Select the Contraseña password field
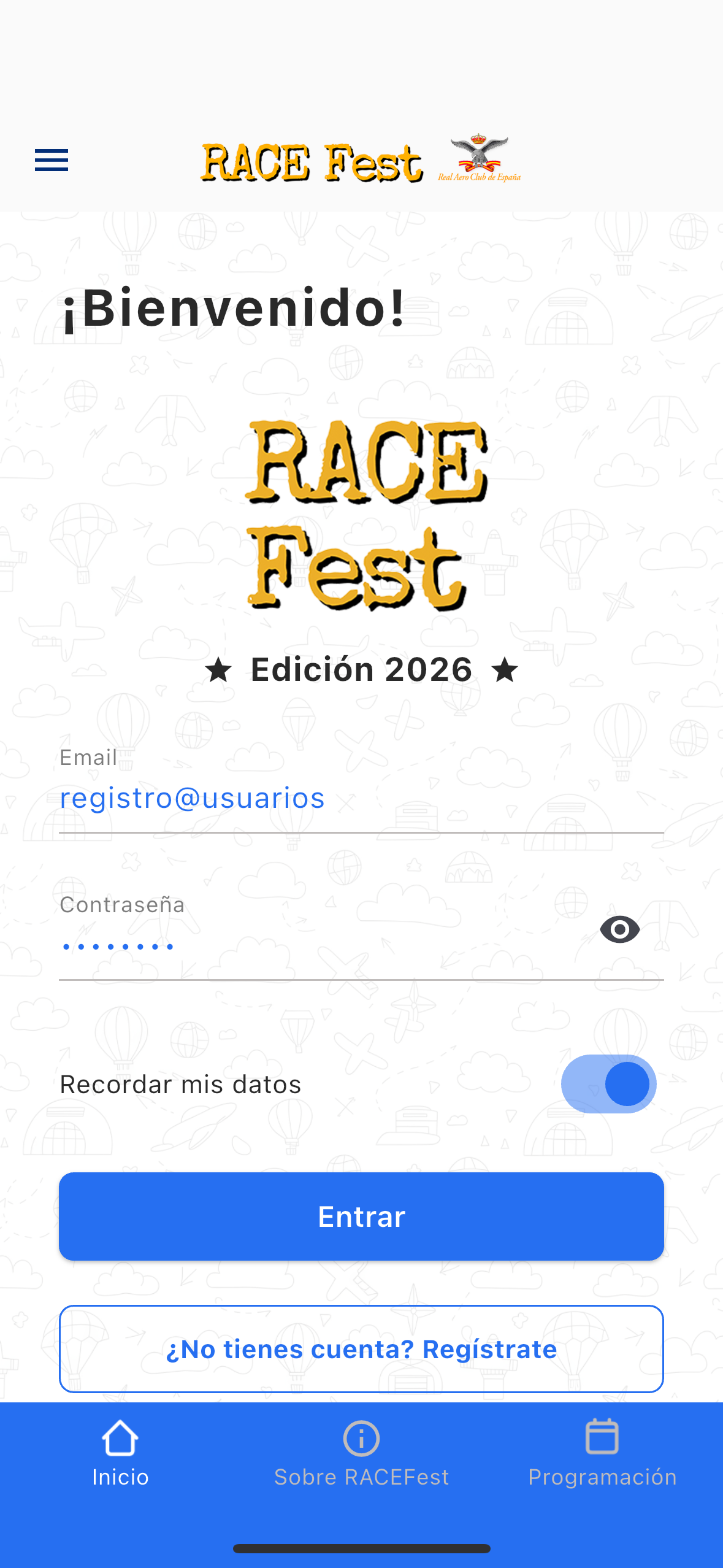 307,945
